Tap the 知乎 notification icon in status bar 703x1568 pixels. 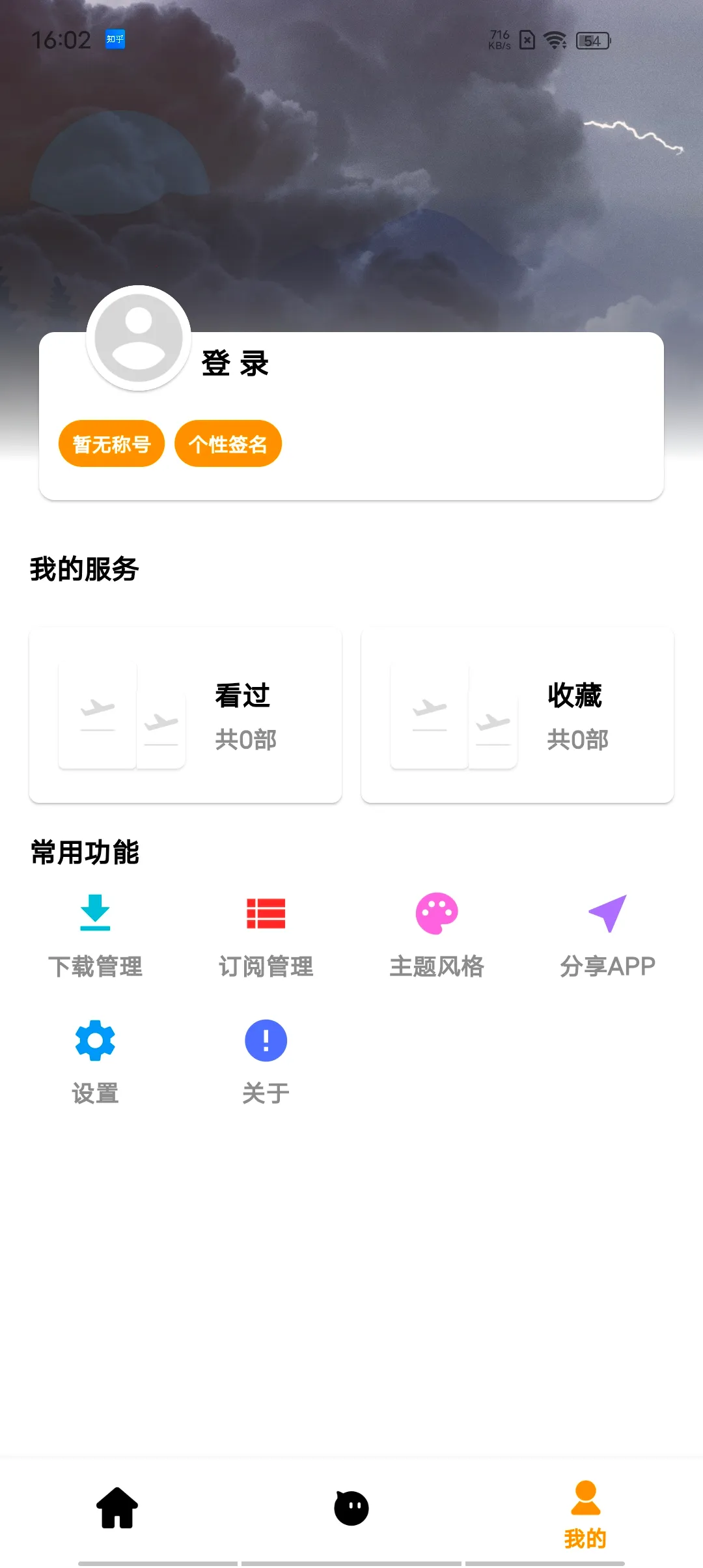[x=114, y=39]
